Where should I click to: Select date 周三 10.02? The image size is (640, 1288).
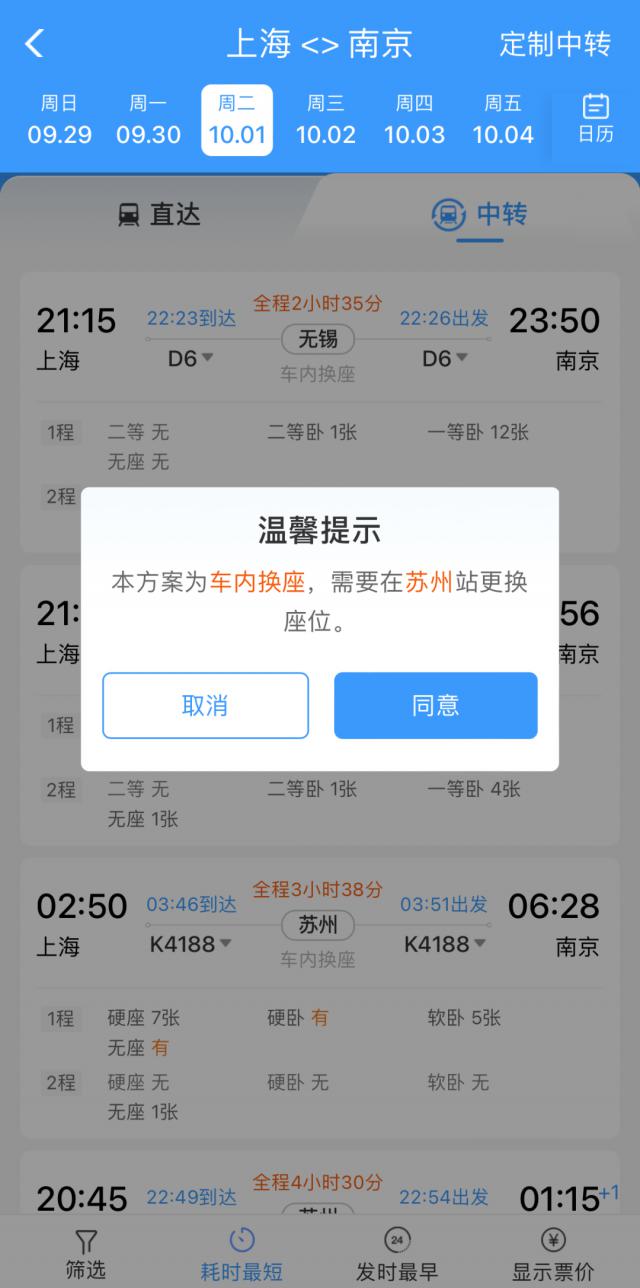tap(325, 120)
